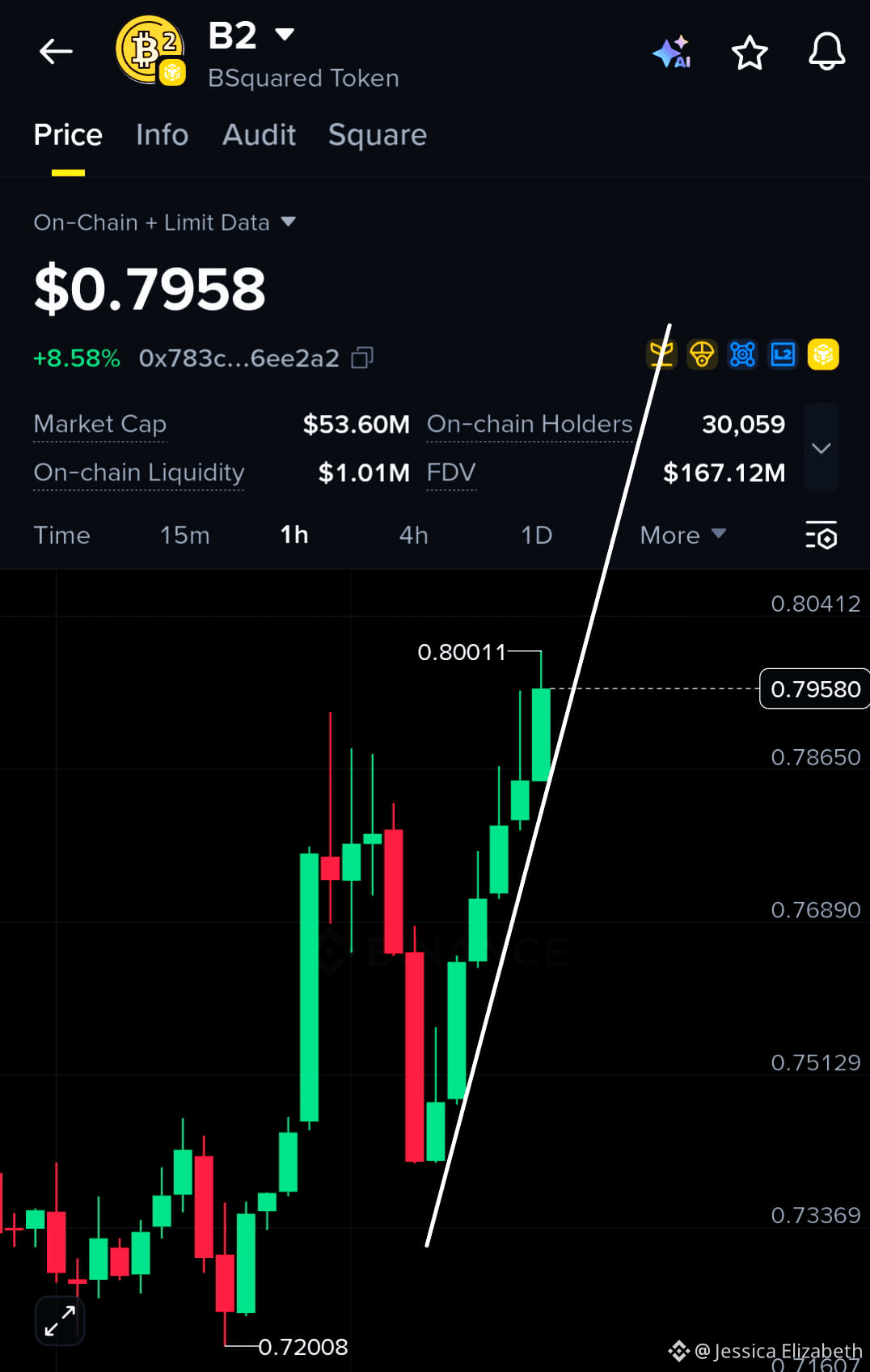
Task: Select the 15m timeframe
Action: pos(184,535)
